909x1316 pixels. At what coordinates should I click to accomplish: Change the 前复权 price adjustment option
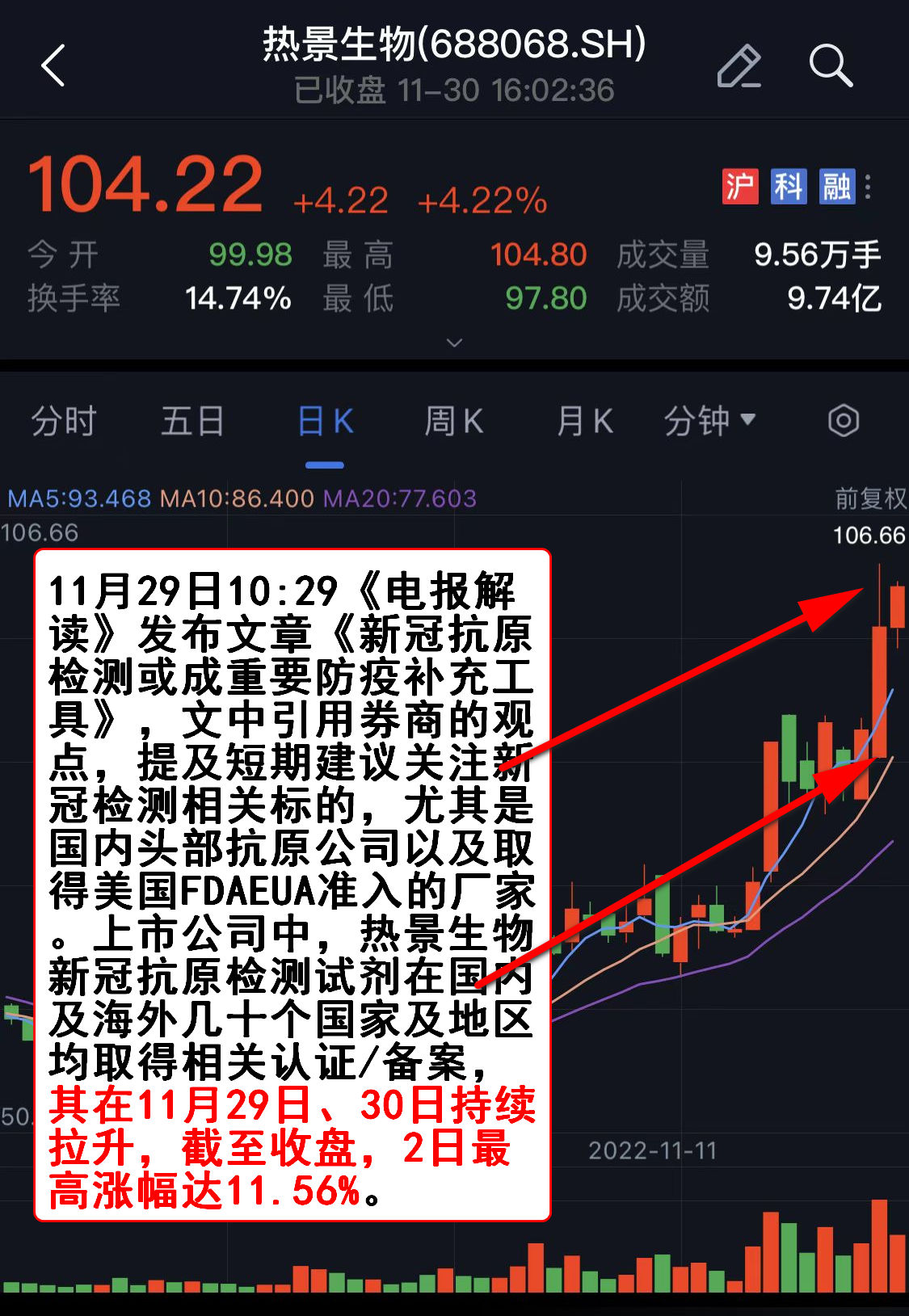tap(870, 498)
